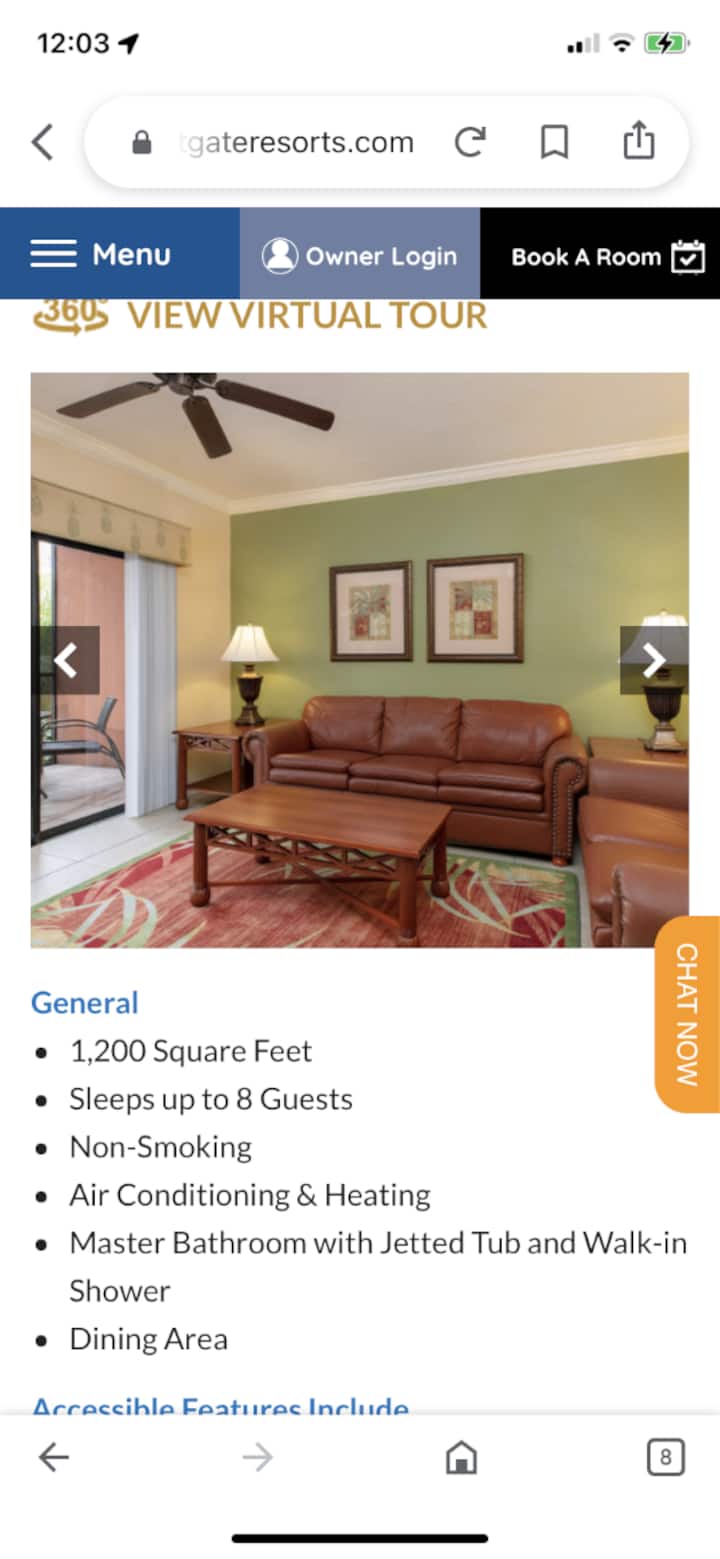The width and height of the screenshot is (720, 1559).
Task: Go to the browser home page
Action: pos(460,1458)
